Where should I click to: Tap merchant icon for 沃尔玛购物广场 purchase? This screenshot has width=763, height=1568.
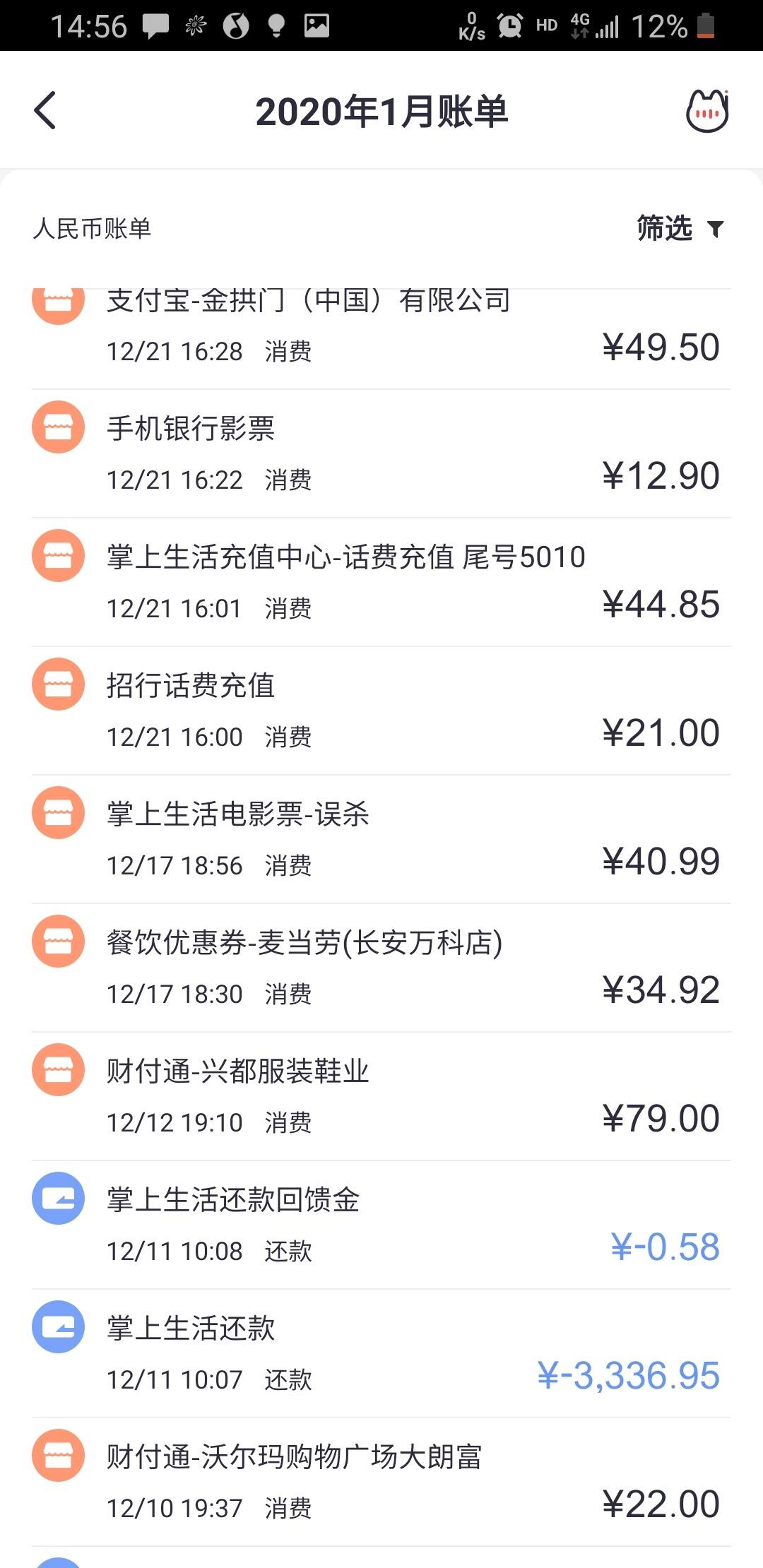(59, 1455)
